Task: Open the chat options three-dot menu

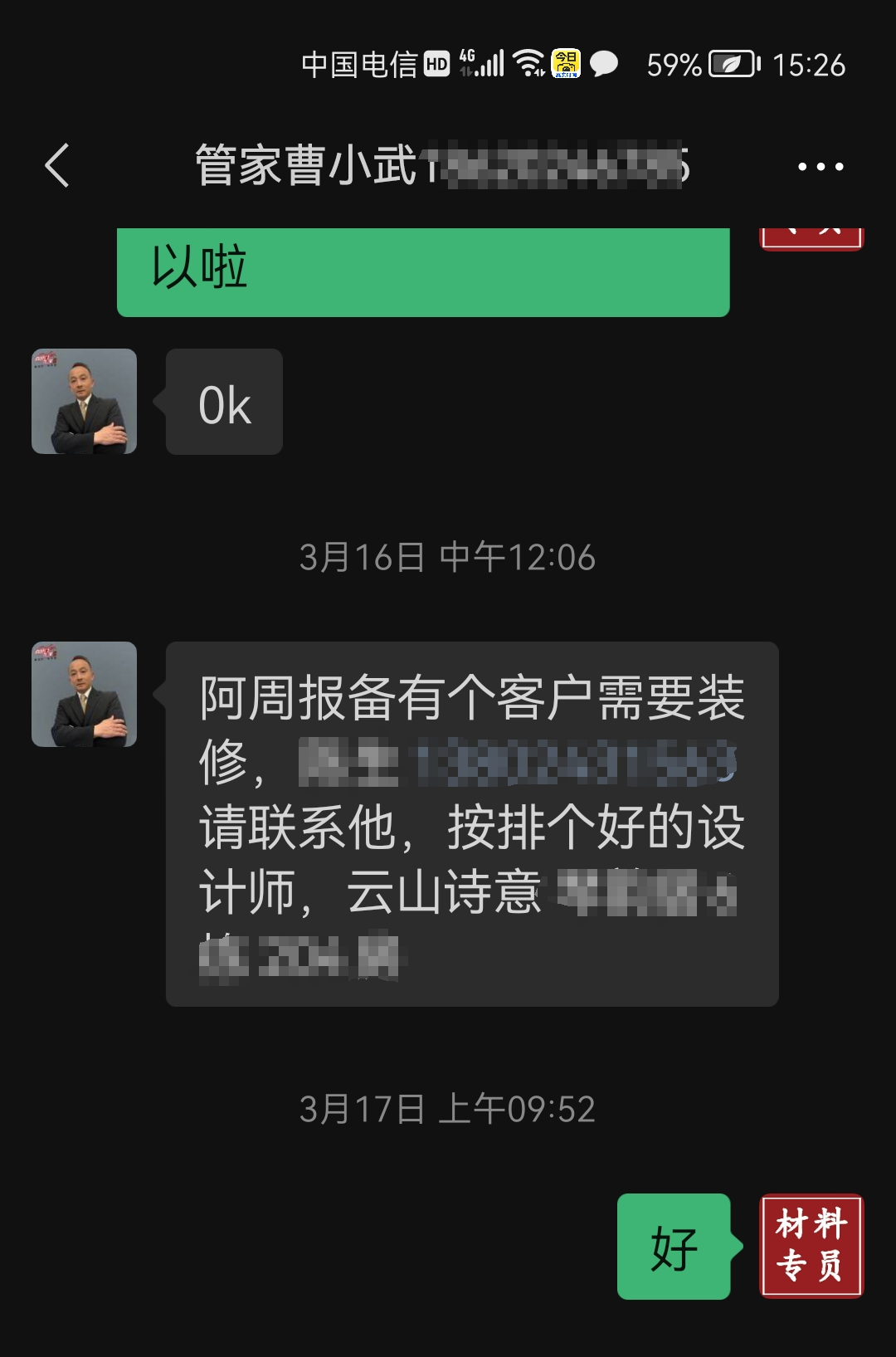Action: (820, 167)
